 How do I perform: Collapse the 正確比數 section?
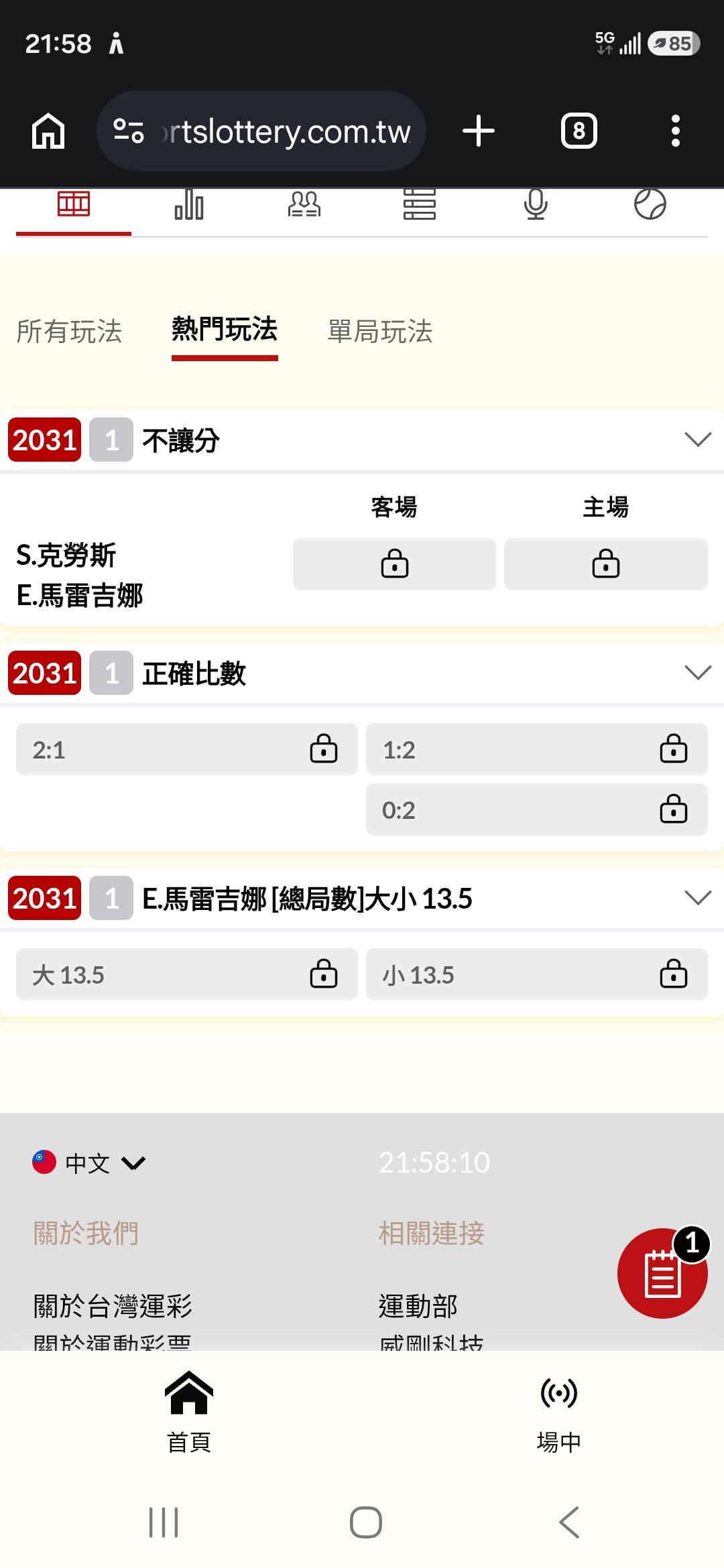click(x=698, y=673)
